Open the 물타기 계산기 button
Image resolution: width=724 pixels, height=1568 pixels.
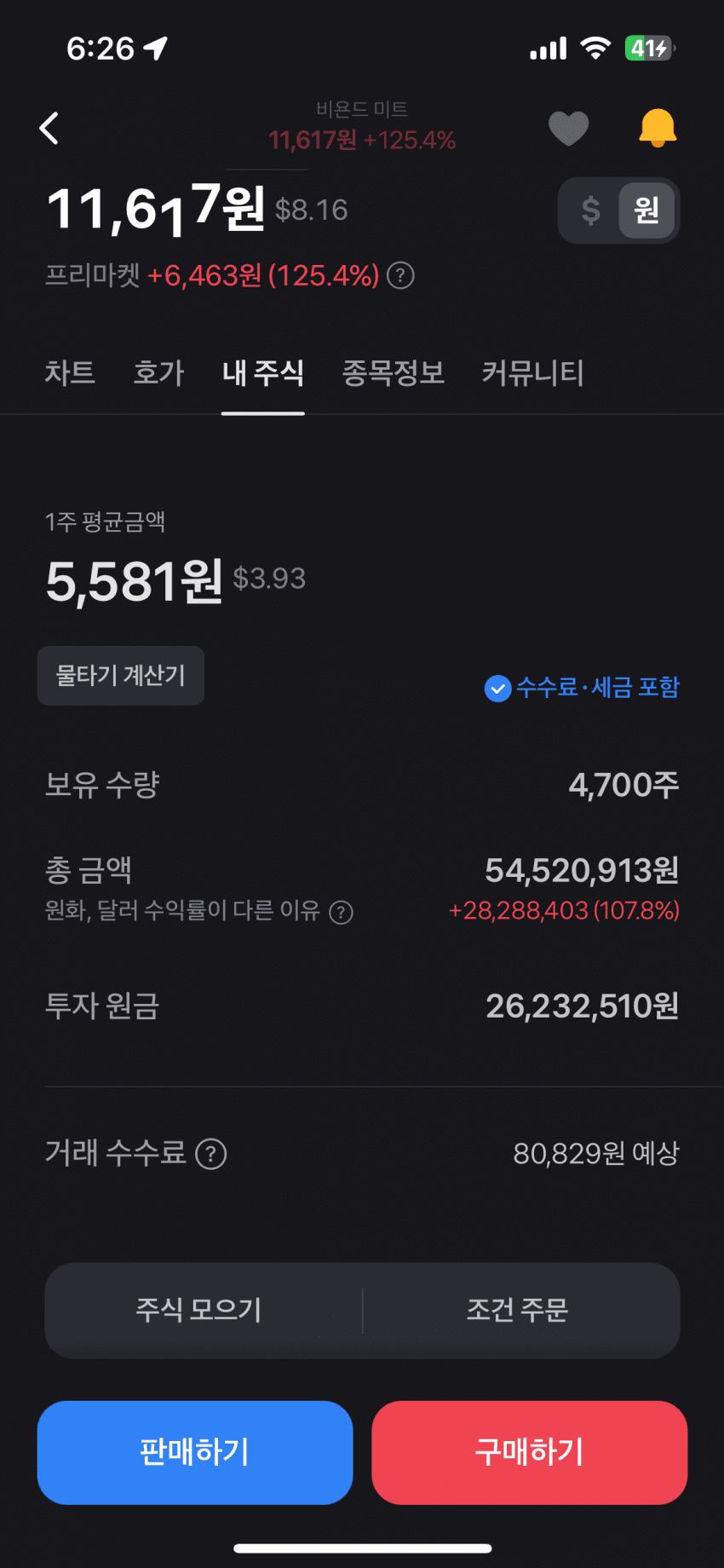(x=120, y=676)
